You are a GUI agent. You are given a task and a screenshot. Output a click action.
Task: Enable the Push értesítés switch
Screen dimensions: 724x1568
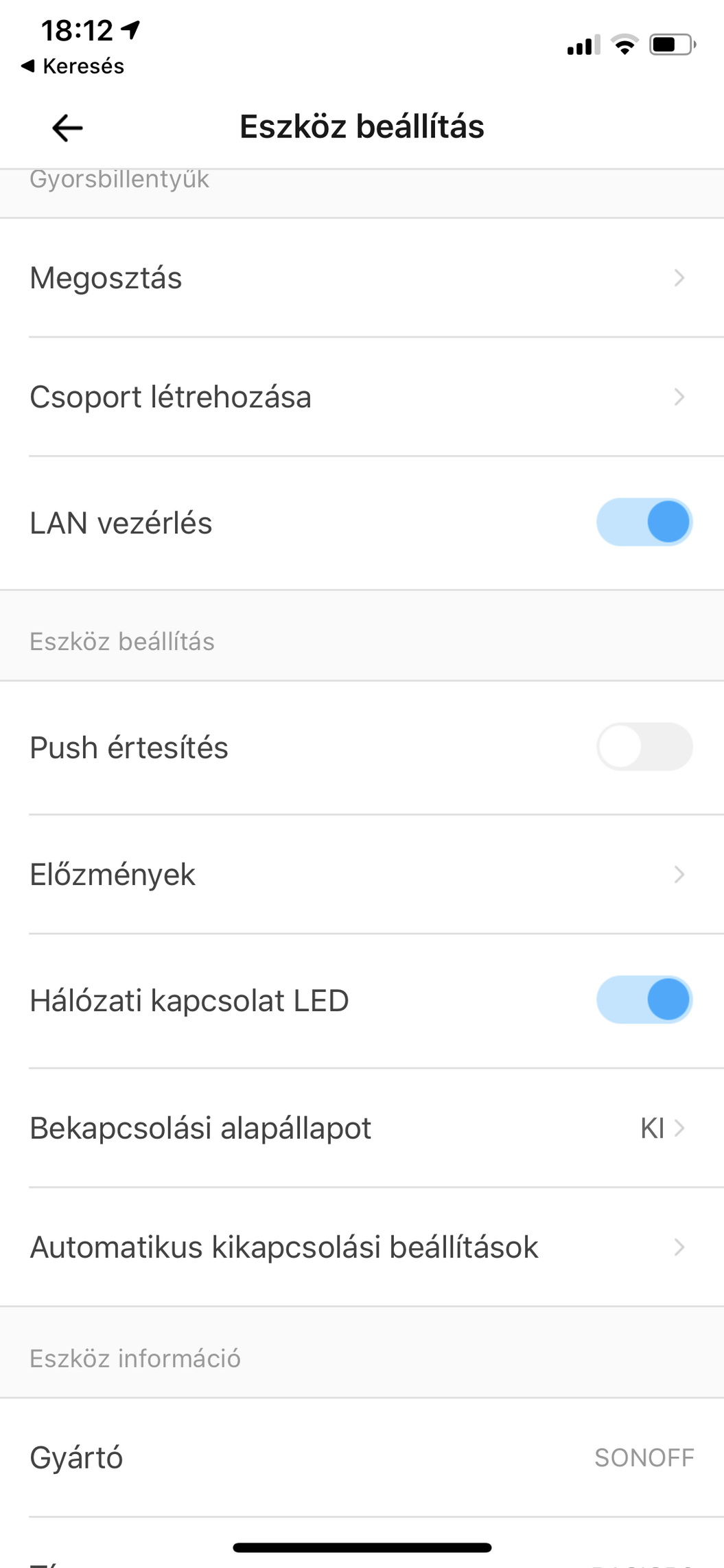[x=644, y=747]
